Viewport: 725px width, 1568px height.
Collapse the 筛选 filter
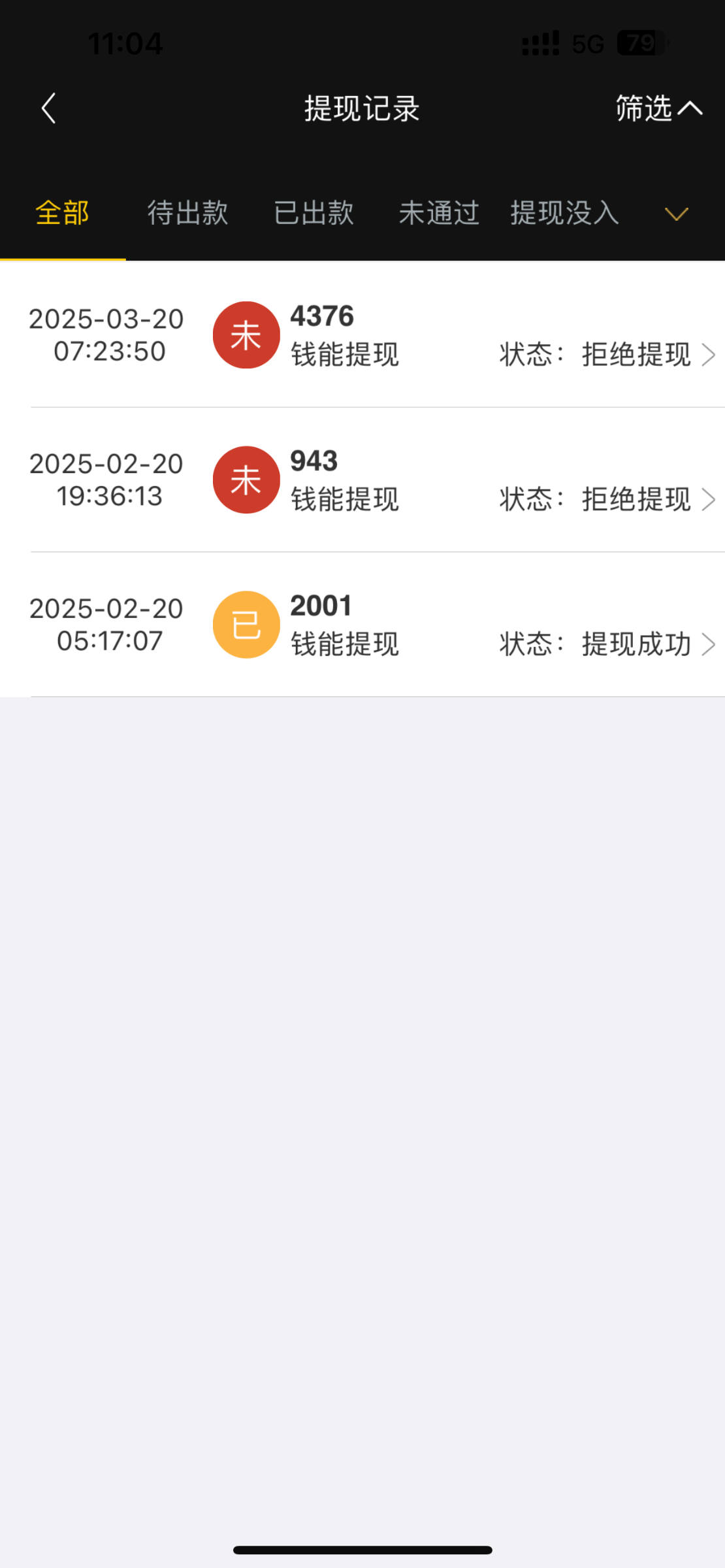tap(658, 108)
